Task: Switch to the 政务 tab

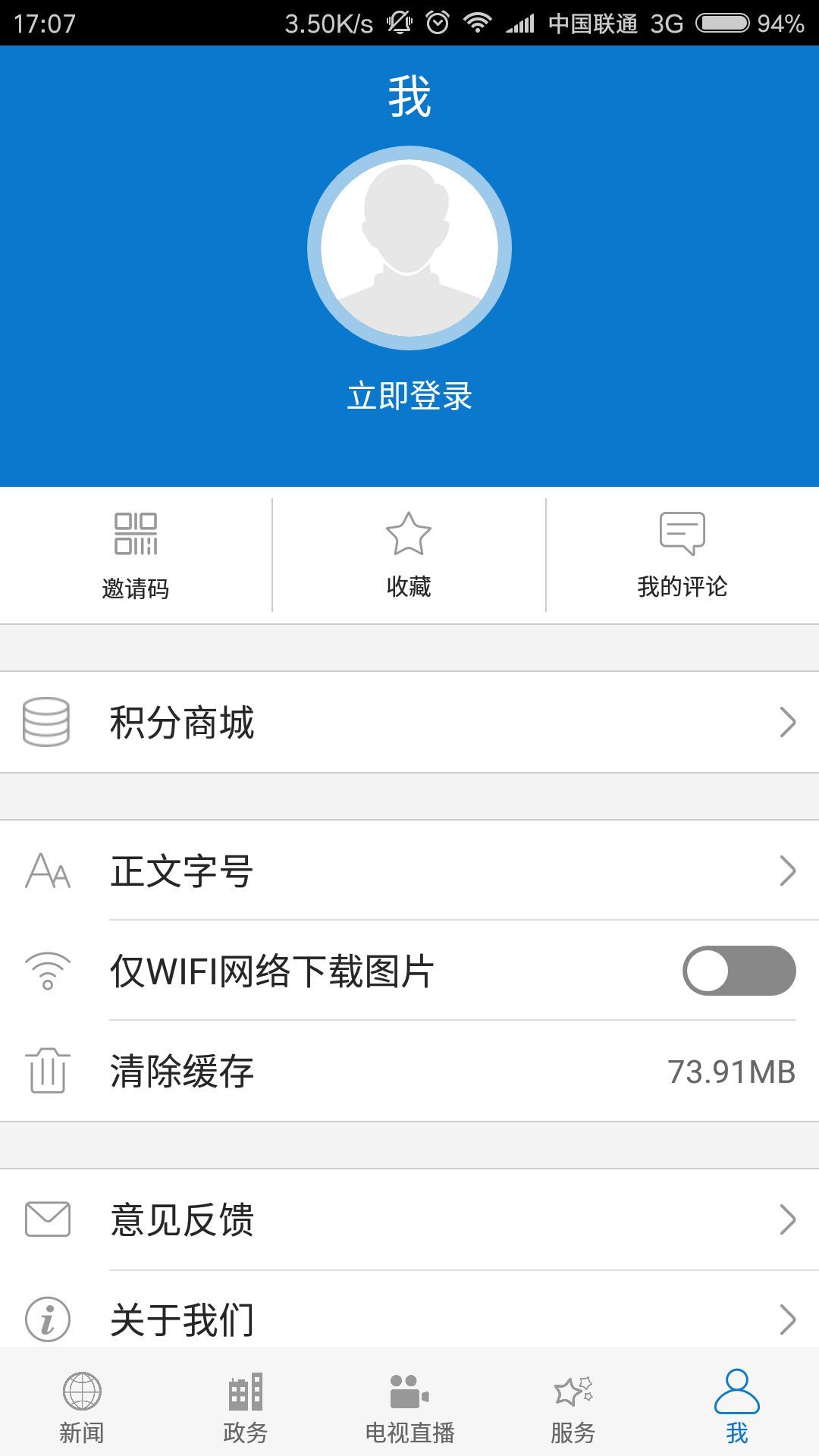Action: (x=246, y=1407)
